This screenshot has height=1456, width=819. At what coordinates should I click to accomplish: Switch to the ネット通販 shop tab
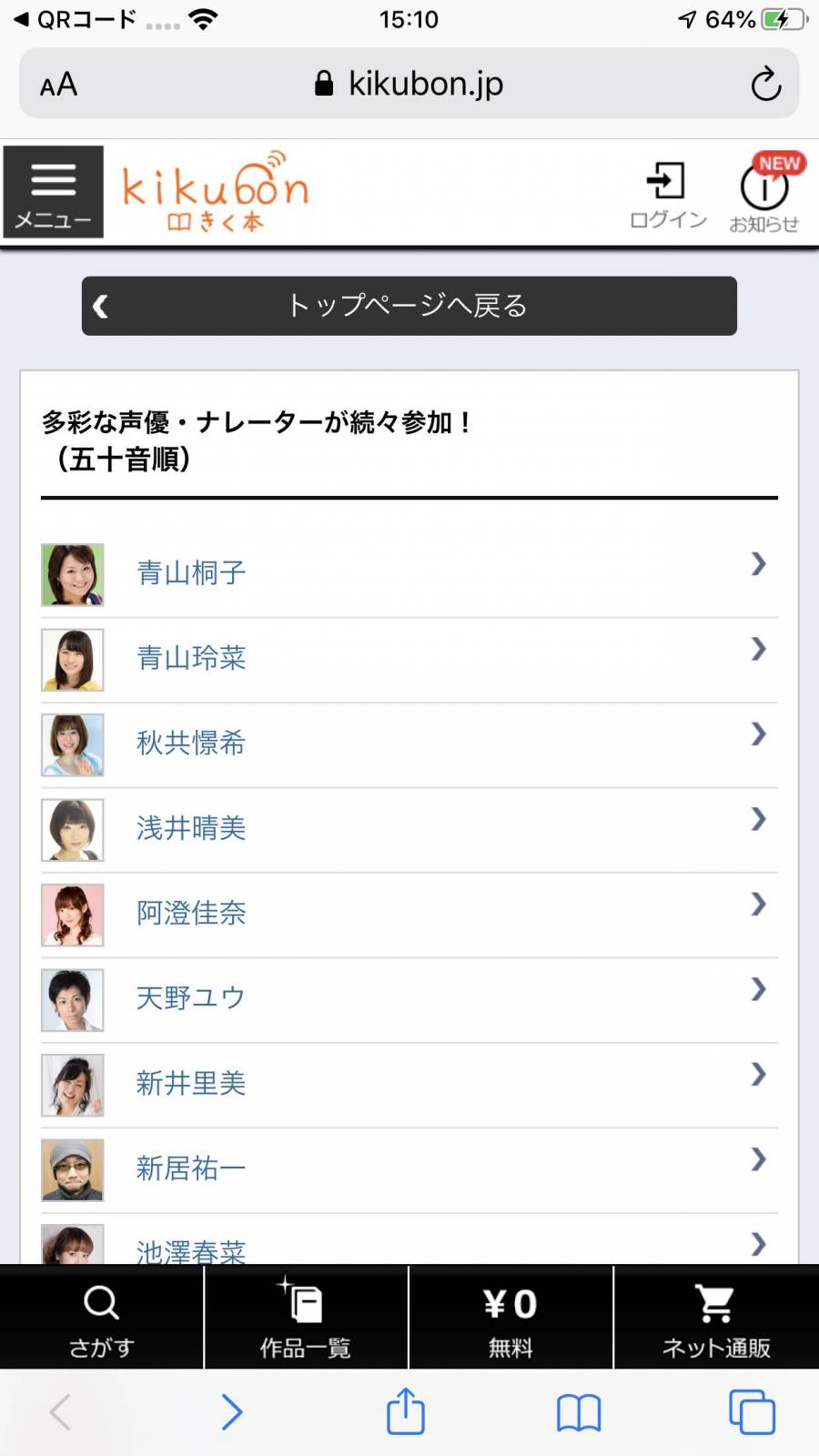[x=716, y=1317]
